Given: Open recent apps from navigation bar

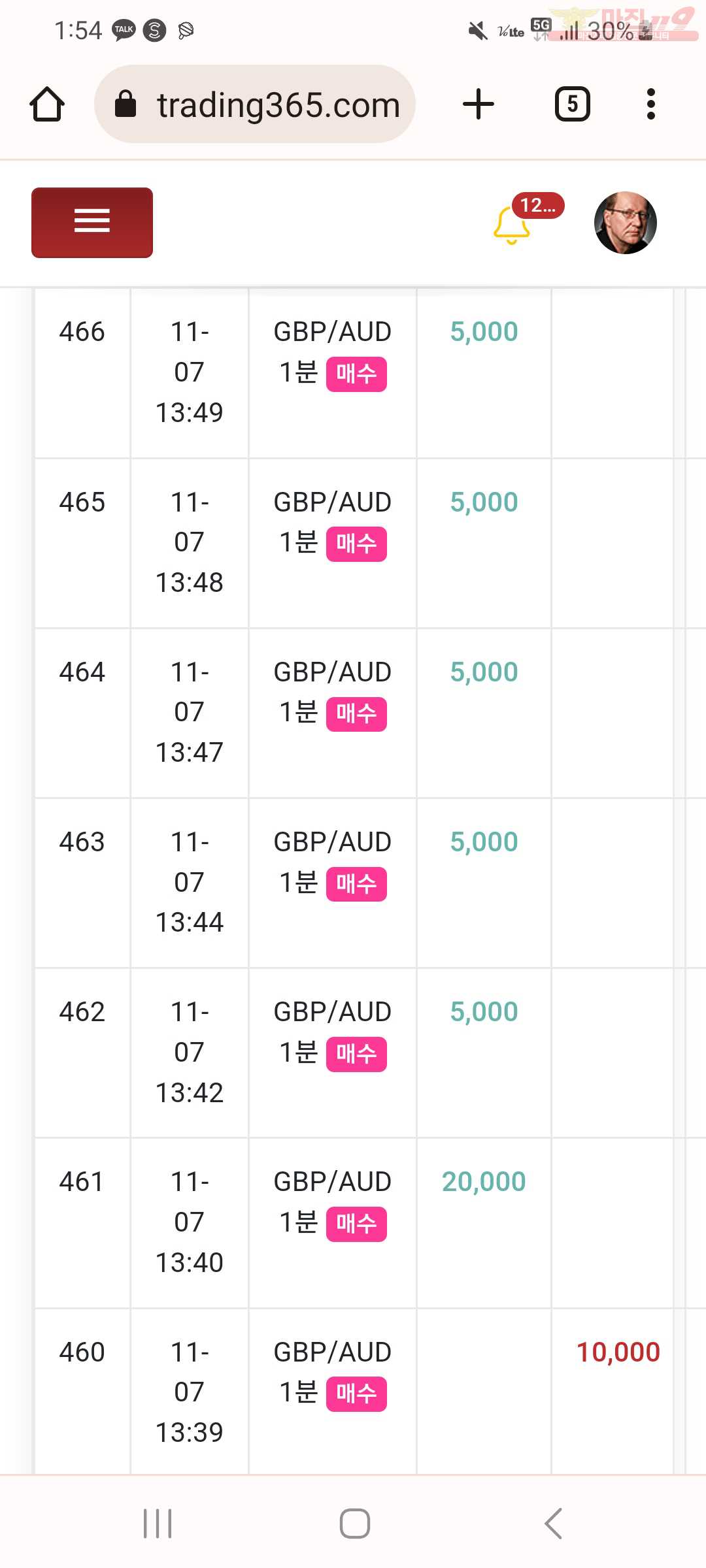Looking at the screenshot, I should (x=158, y=1524).
